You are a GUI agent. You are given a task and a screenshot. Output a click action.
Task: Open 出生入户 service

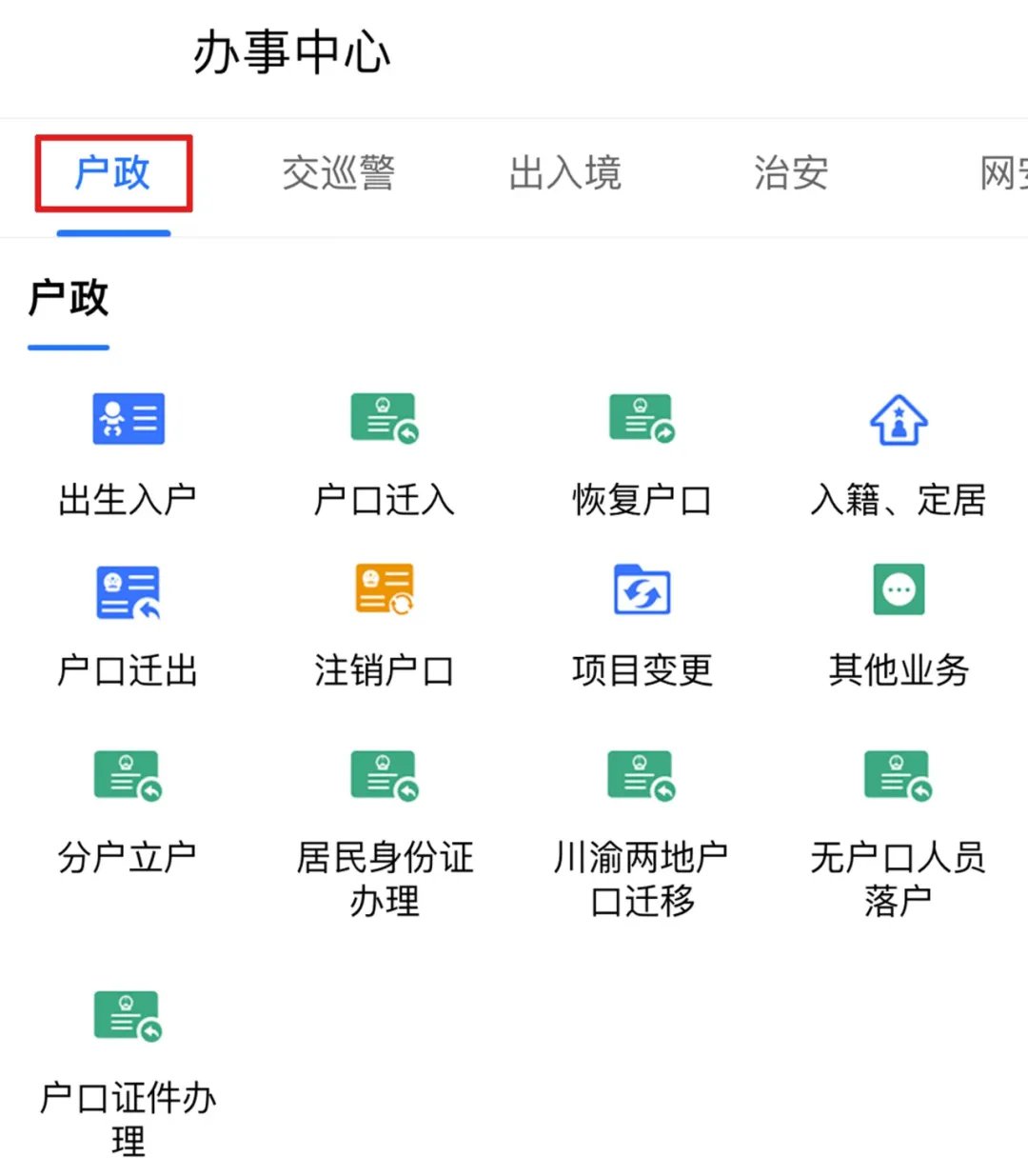click(128, 453)
